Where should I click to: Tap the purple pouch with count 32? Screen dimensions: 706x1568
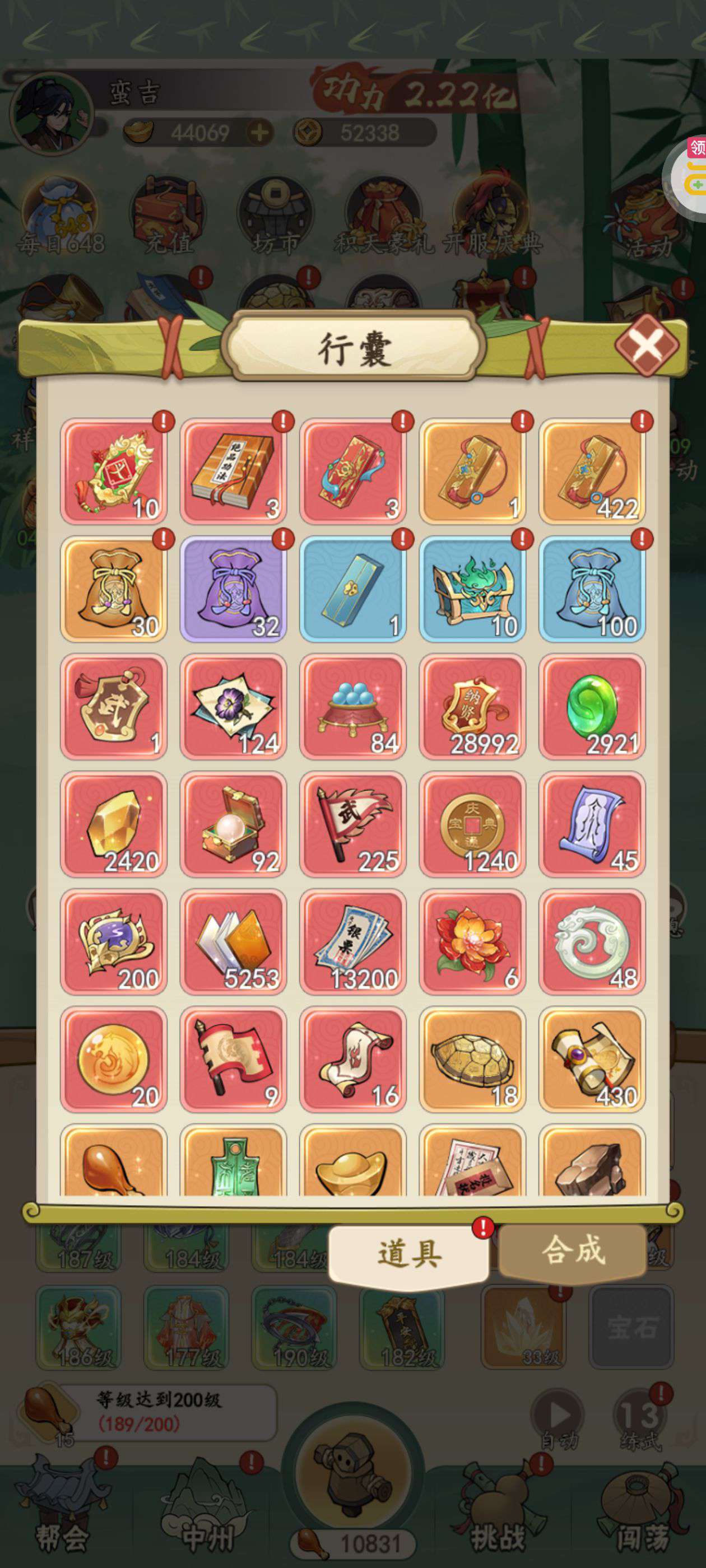point(233,589)
